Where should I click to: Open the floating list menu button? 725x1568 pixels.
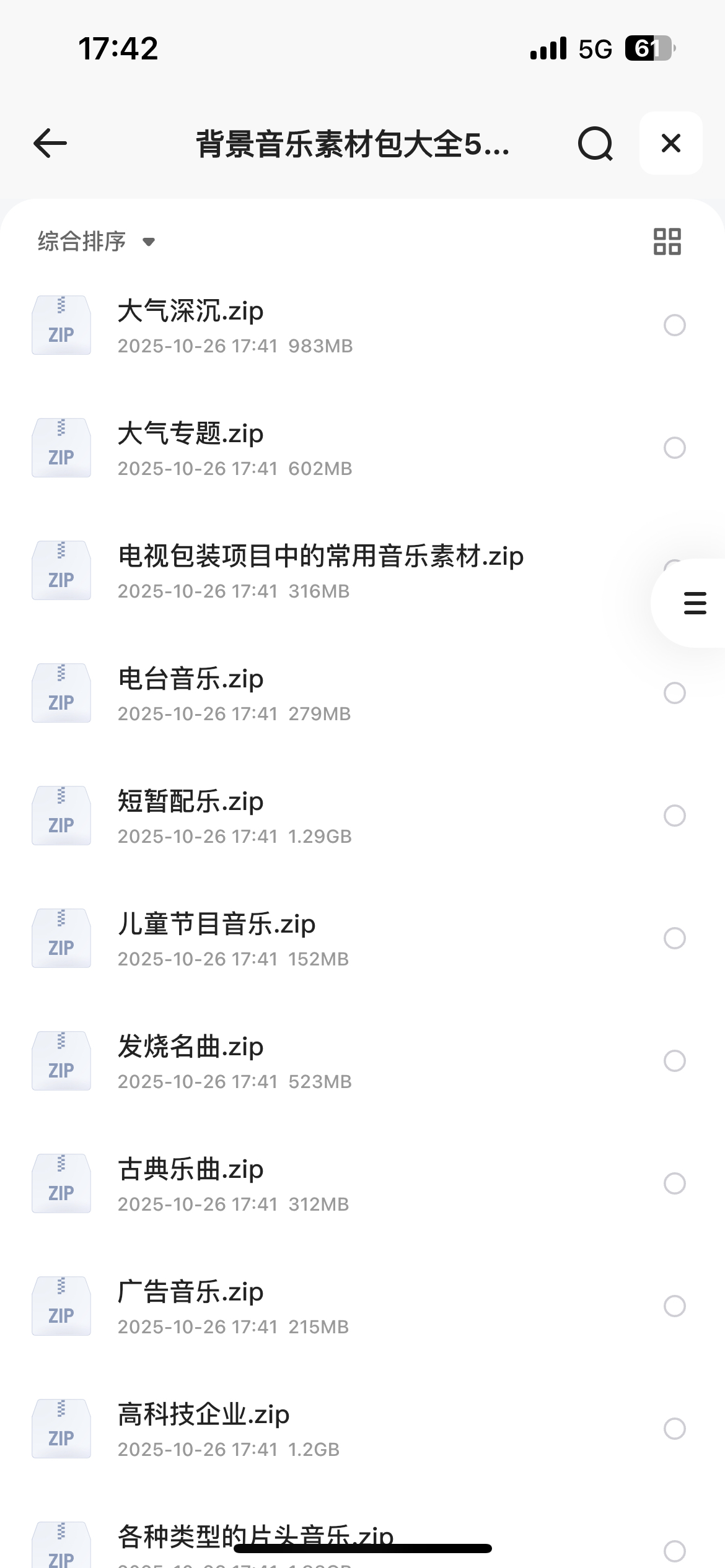(695, 603)
